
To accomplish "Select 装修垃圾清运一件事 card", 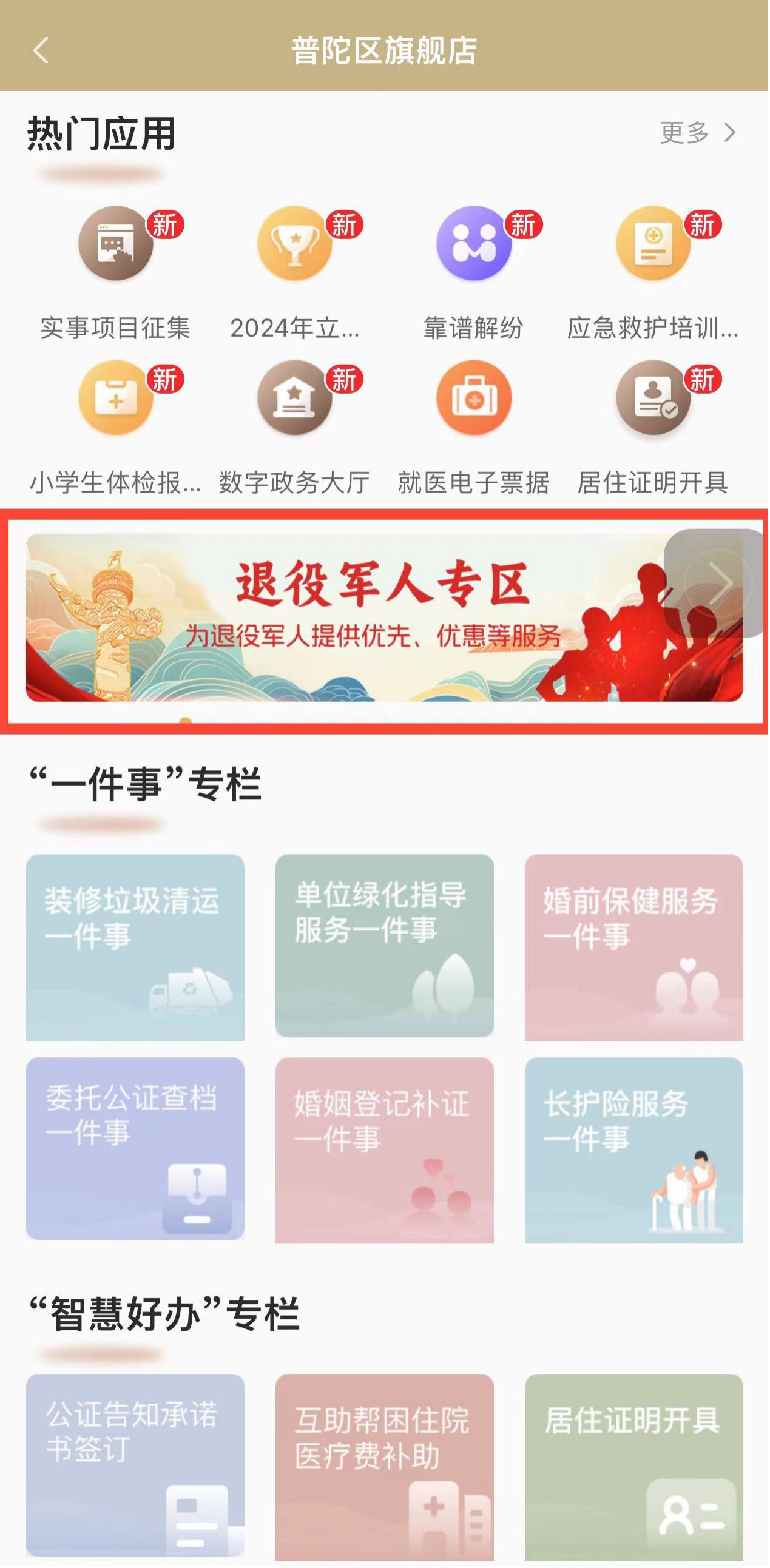I will pyautogui.click(x=135, y=946).
